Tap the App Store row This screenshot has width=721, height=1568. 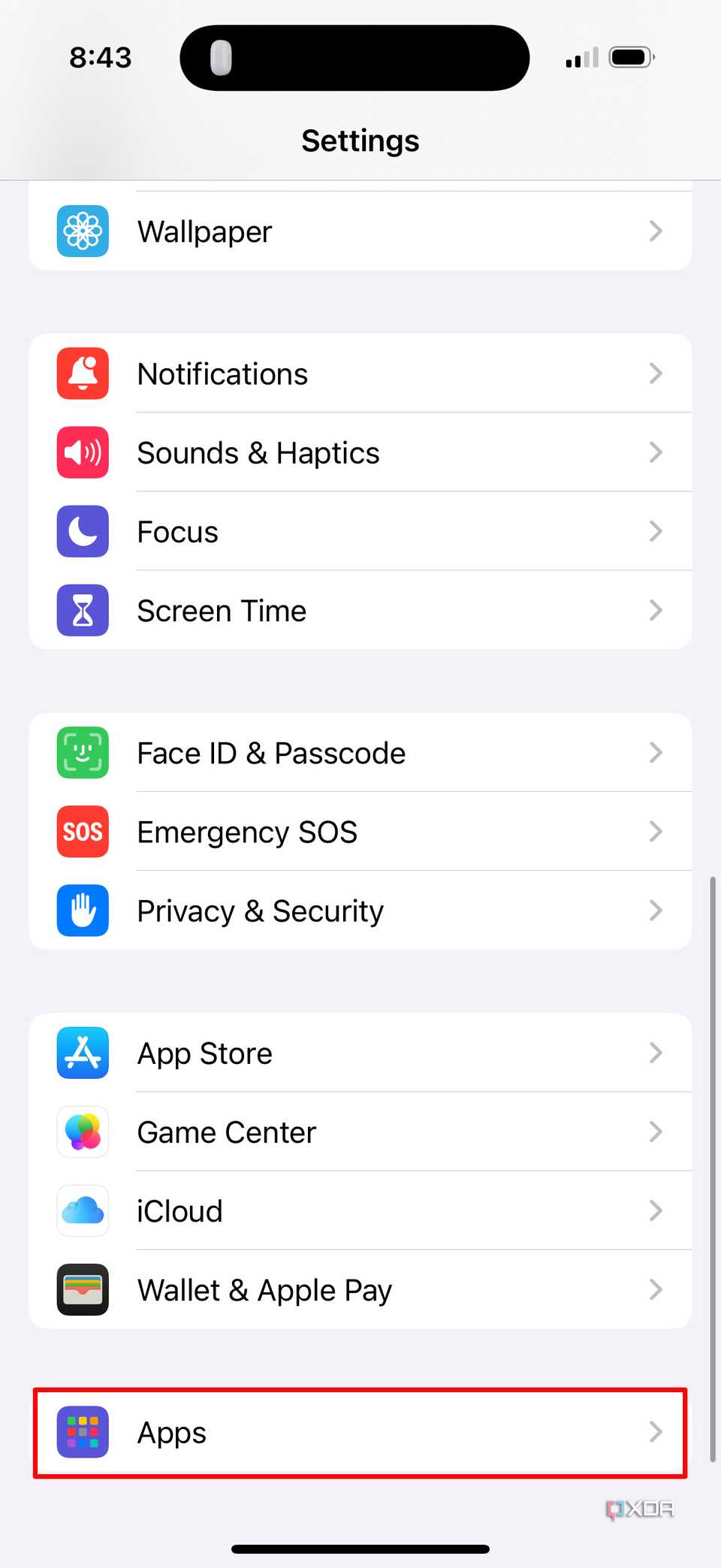(x=360, y=1053)
